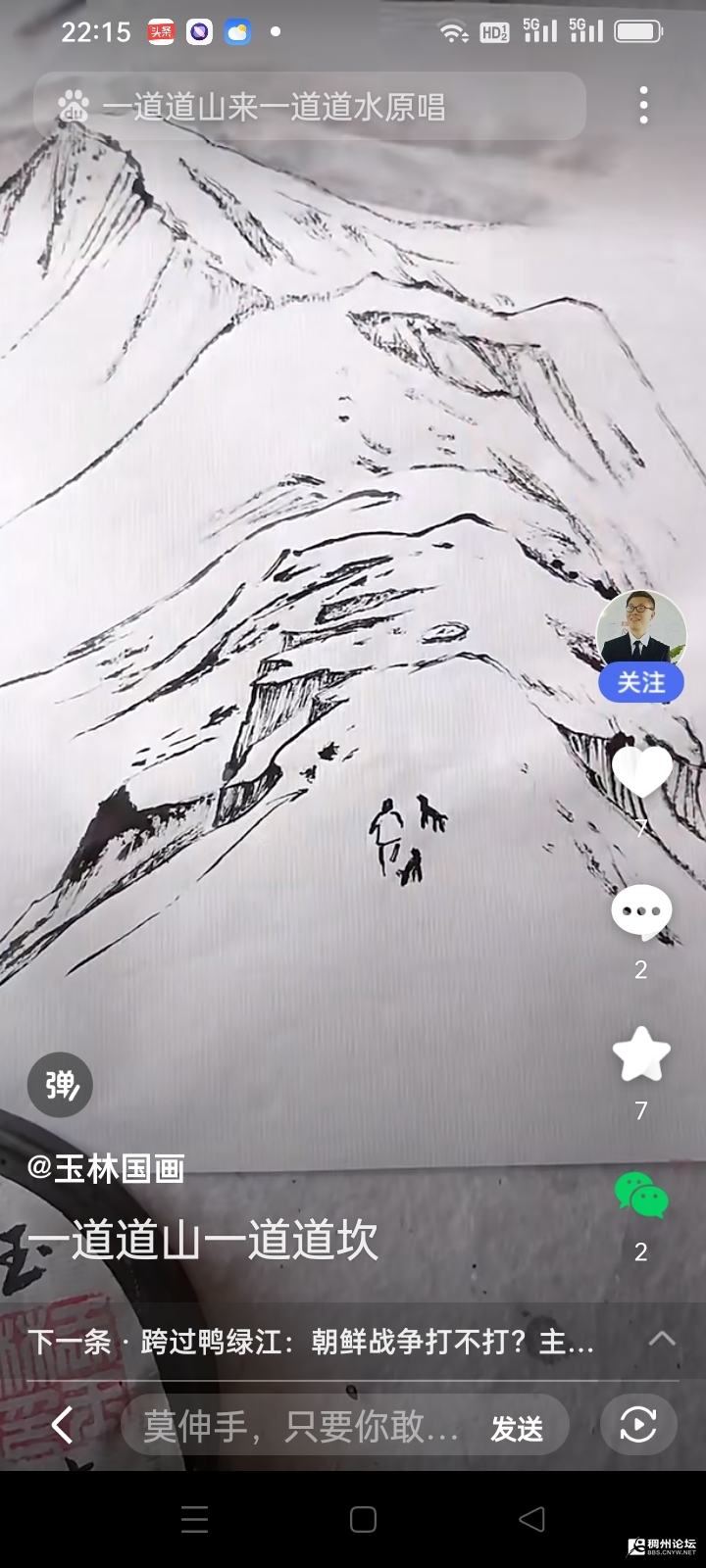
Task: Open the @玉林国画 author link
Action: 106,1167
